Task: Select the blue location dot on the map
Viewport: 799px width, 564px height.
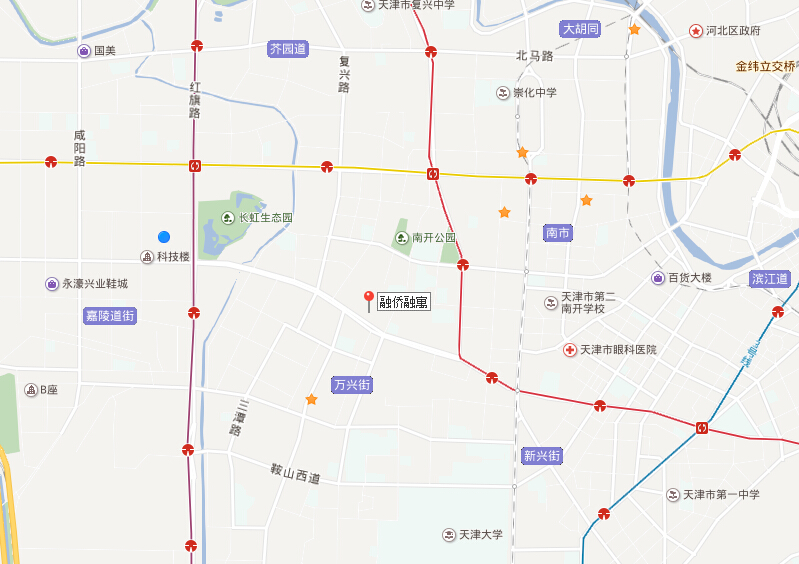Action: [x=164, y=236]
